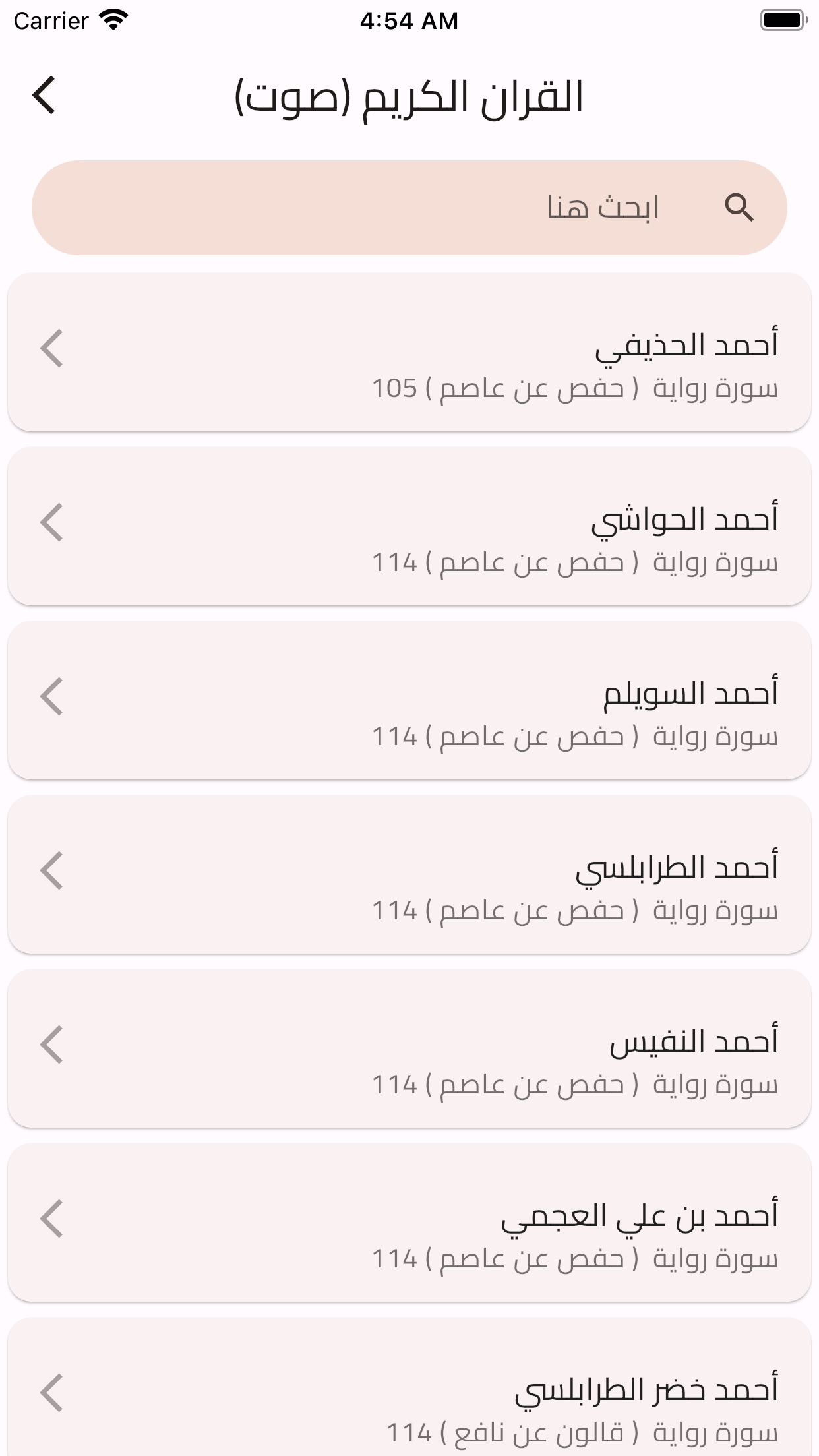Open reciter أحمد خضر الطرابلسي
The height and width of the screenshot is (1456, 819).
[x=409, y=1387]
